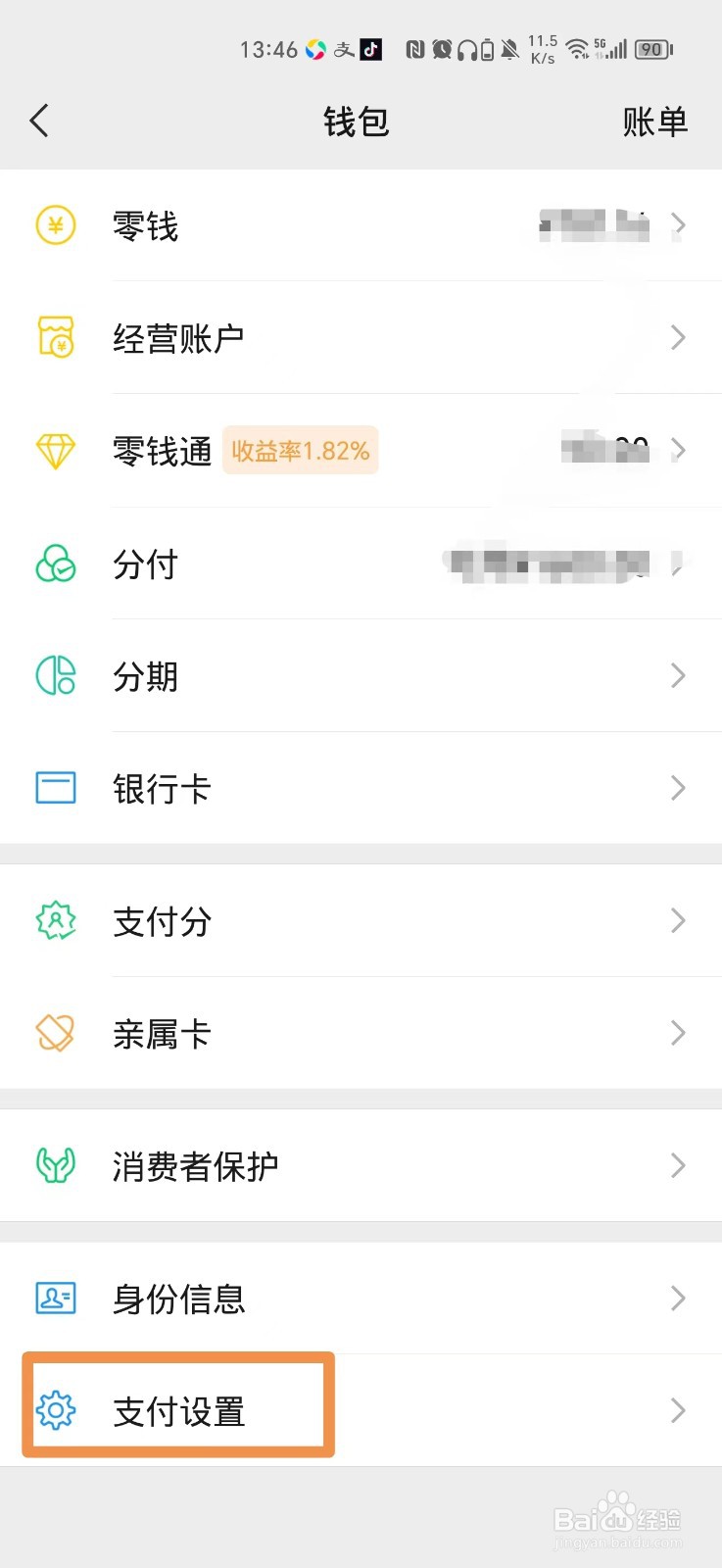The image size is (722, 1568).
Task: Open 消费者保护 via the green hands icon
Action: 55,1166
